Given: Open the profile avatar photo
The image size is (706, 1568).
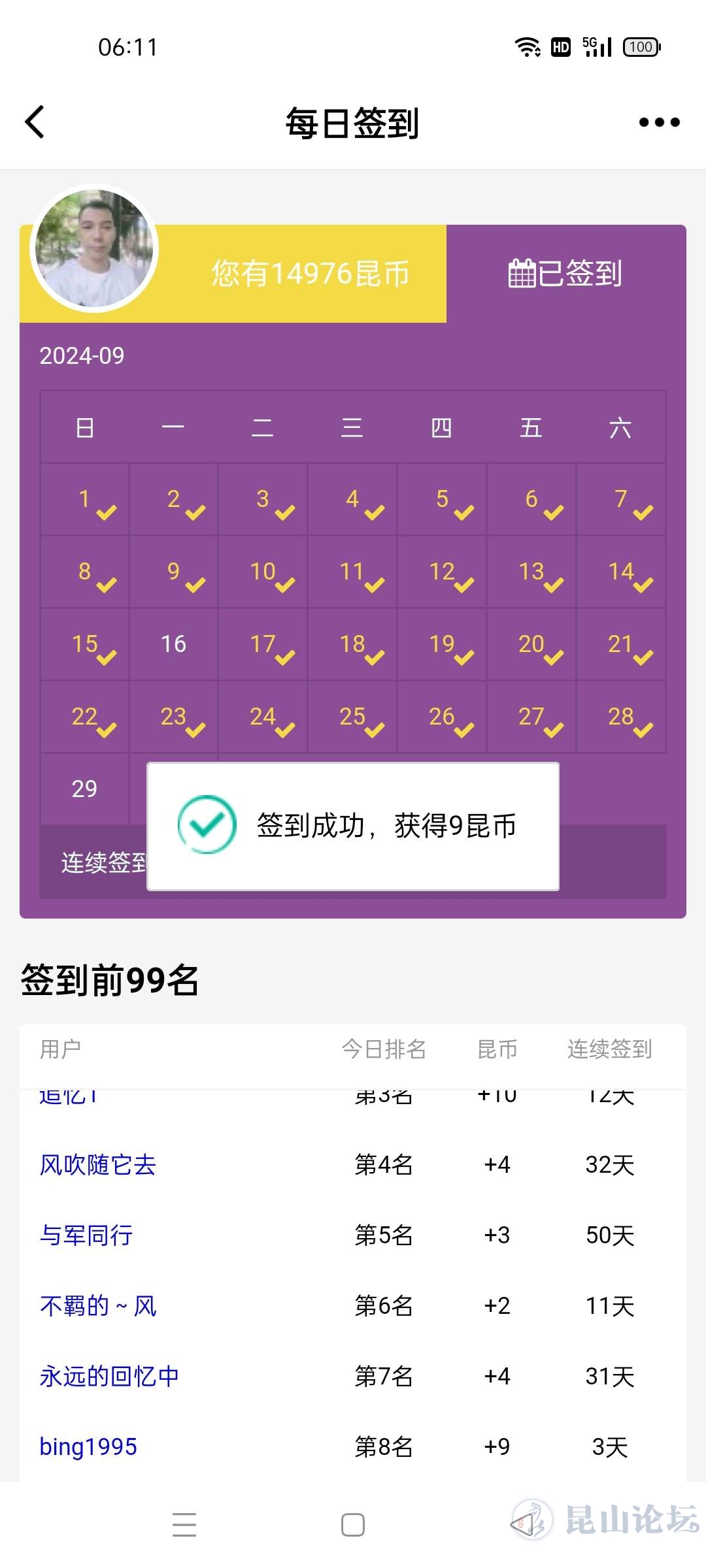Looking at the screenshot, I should tap(94, 248).
